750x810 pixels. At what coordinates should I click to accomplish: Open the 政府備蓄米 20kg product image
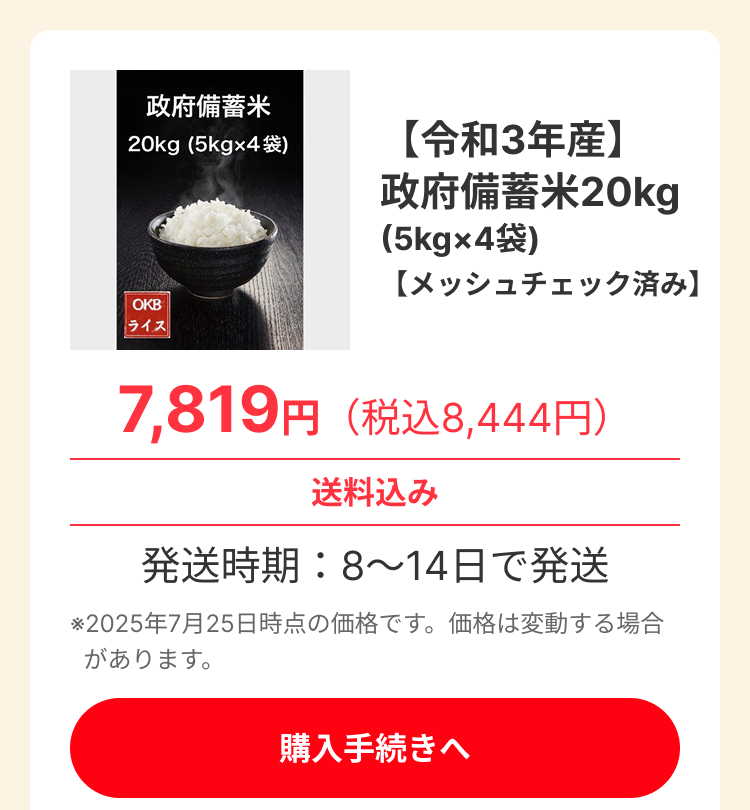(210, 210)
